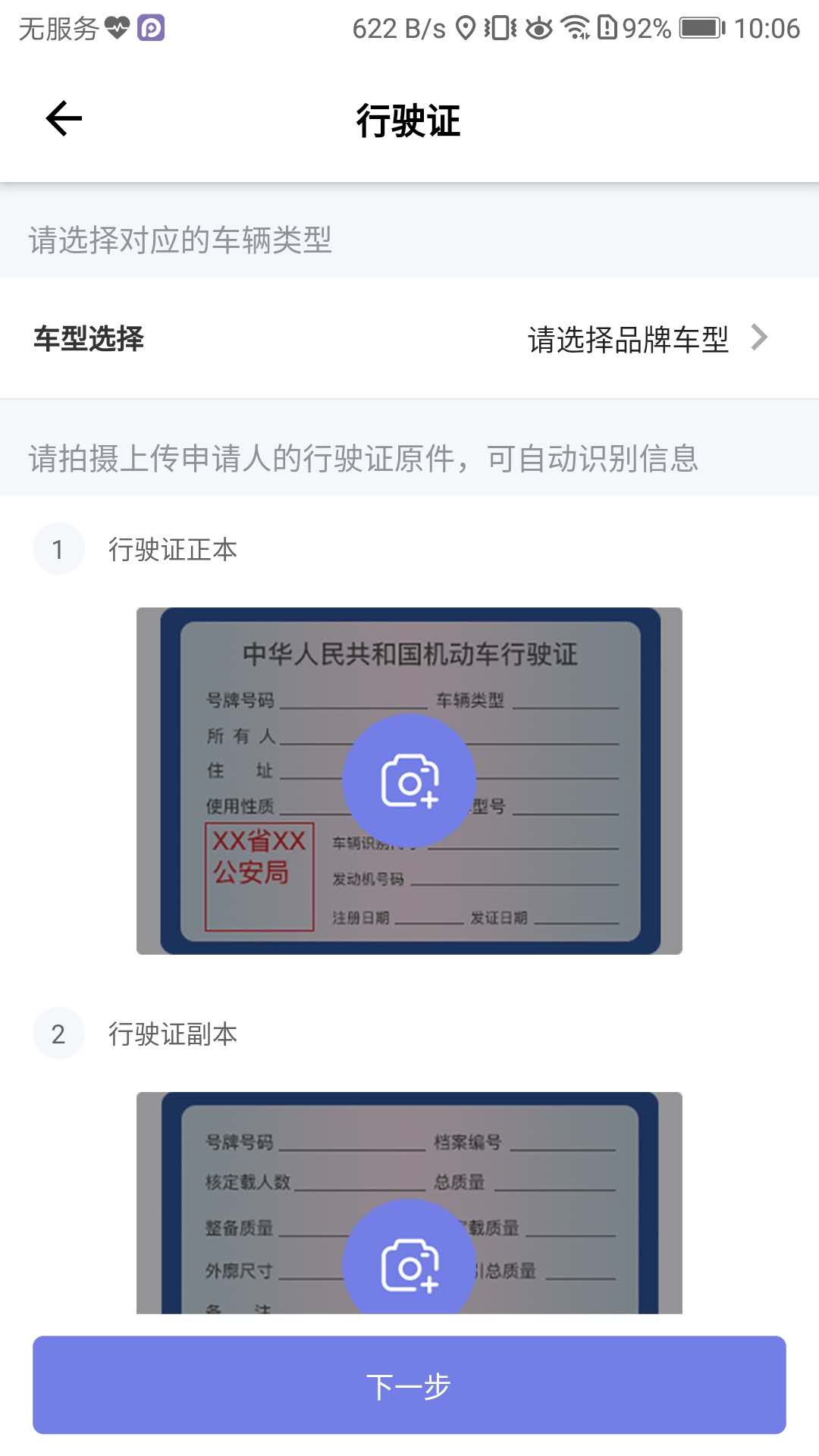Upload photo of 行驶证正本
Image resolution: width=819 pixels, height=1456 pixels.
pyautogui.click(x=409, y=781)
